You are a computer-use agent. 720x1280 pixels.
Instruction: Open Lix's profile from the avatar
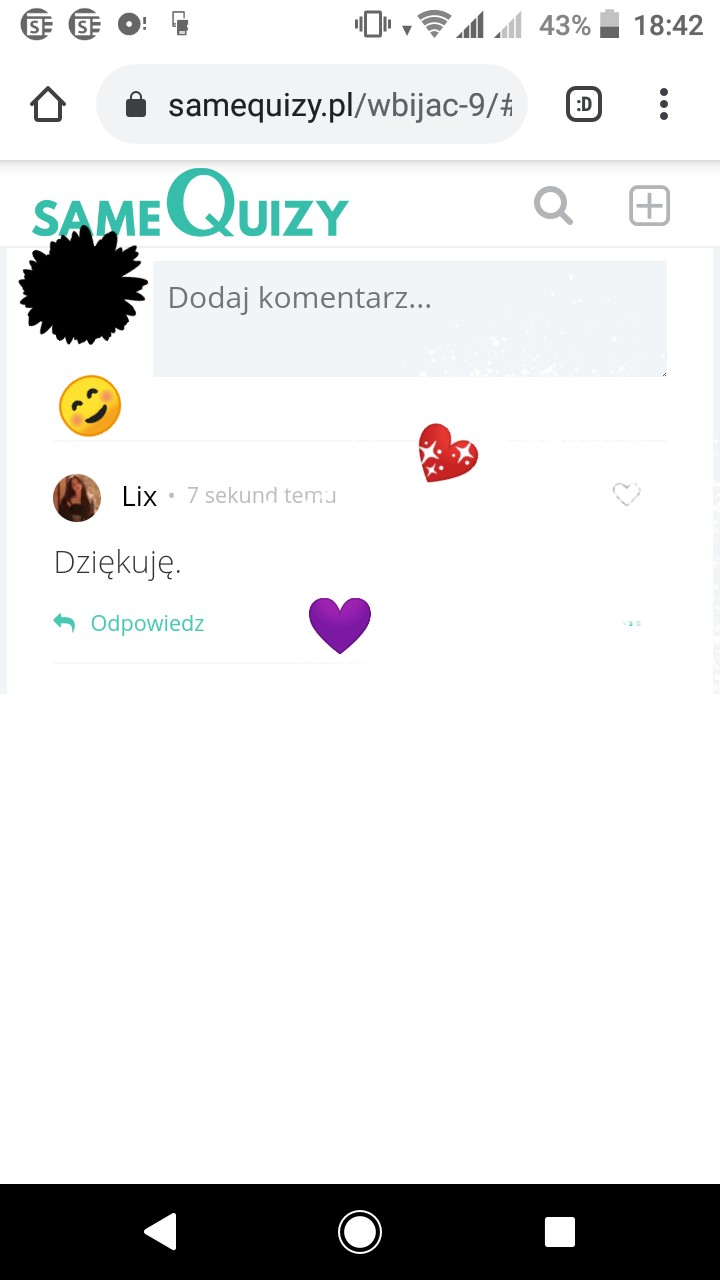click(x=77, y=497)
